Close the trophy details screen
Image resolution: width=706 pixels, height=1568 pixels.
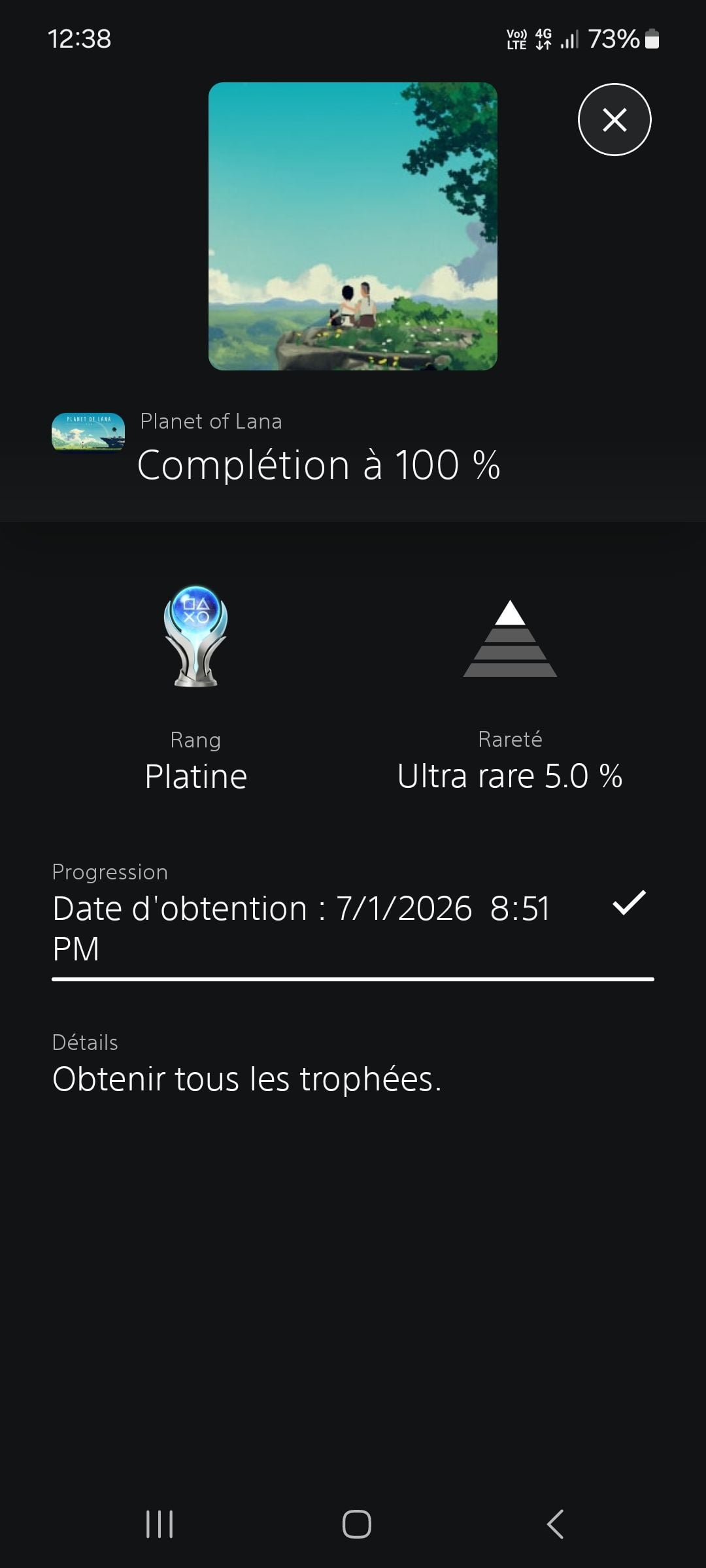tap(614, 120)
